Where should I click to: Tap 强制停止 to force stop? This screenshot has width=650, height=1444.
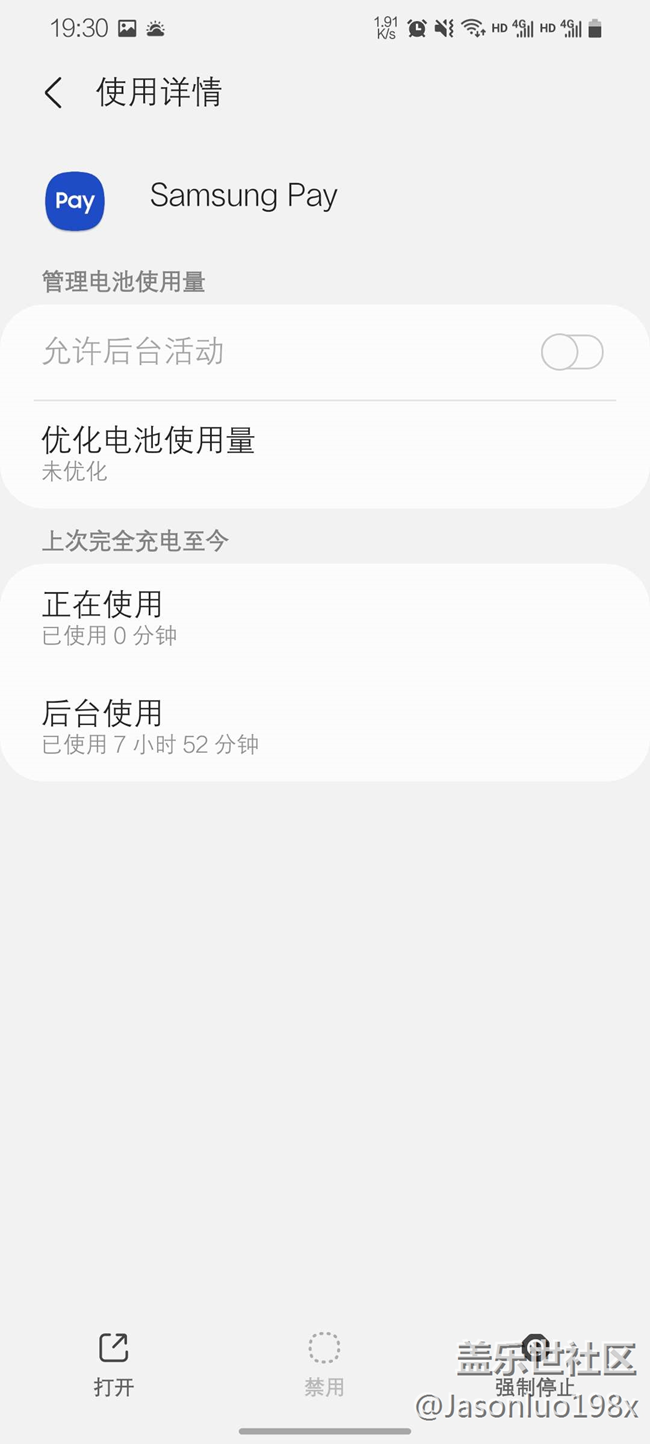[x=535, y=1365]
